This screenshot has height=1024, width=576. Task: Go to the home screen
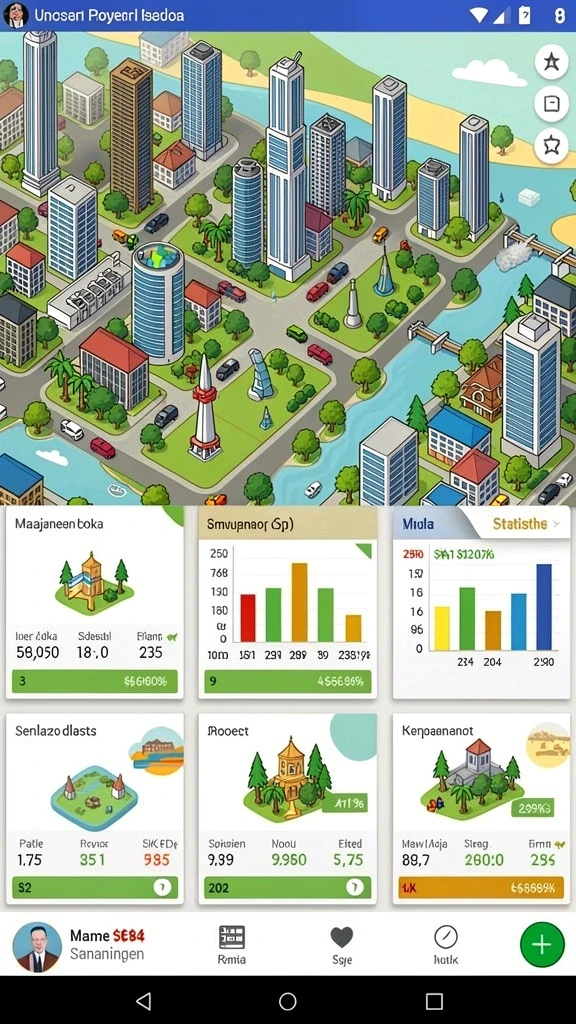[x=288, y=1000]
